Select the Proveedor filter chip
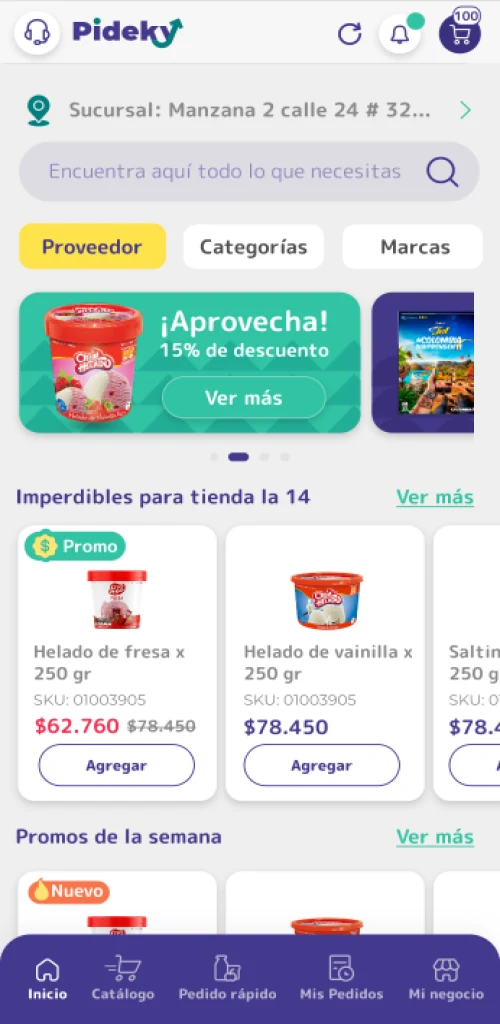 tap(92, 247)
